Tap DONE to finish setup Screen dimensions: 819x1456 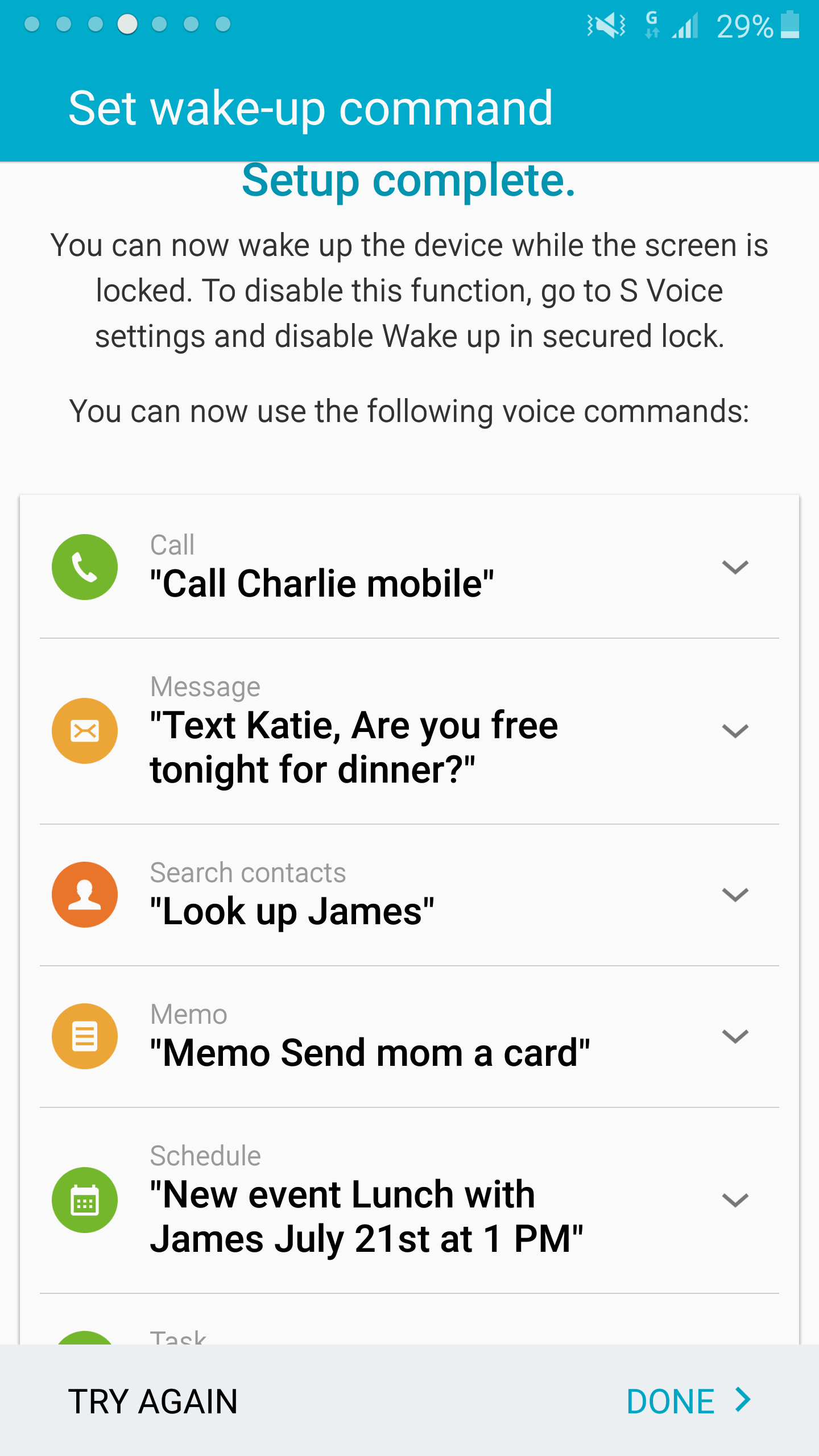[689, 1401]
